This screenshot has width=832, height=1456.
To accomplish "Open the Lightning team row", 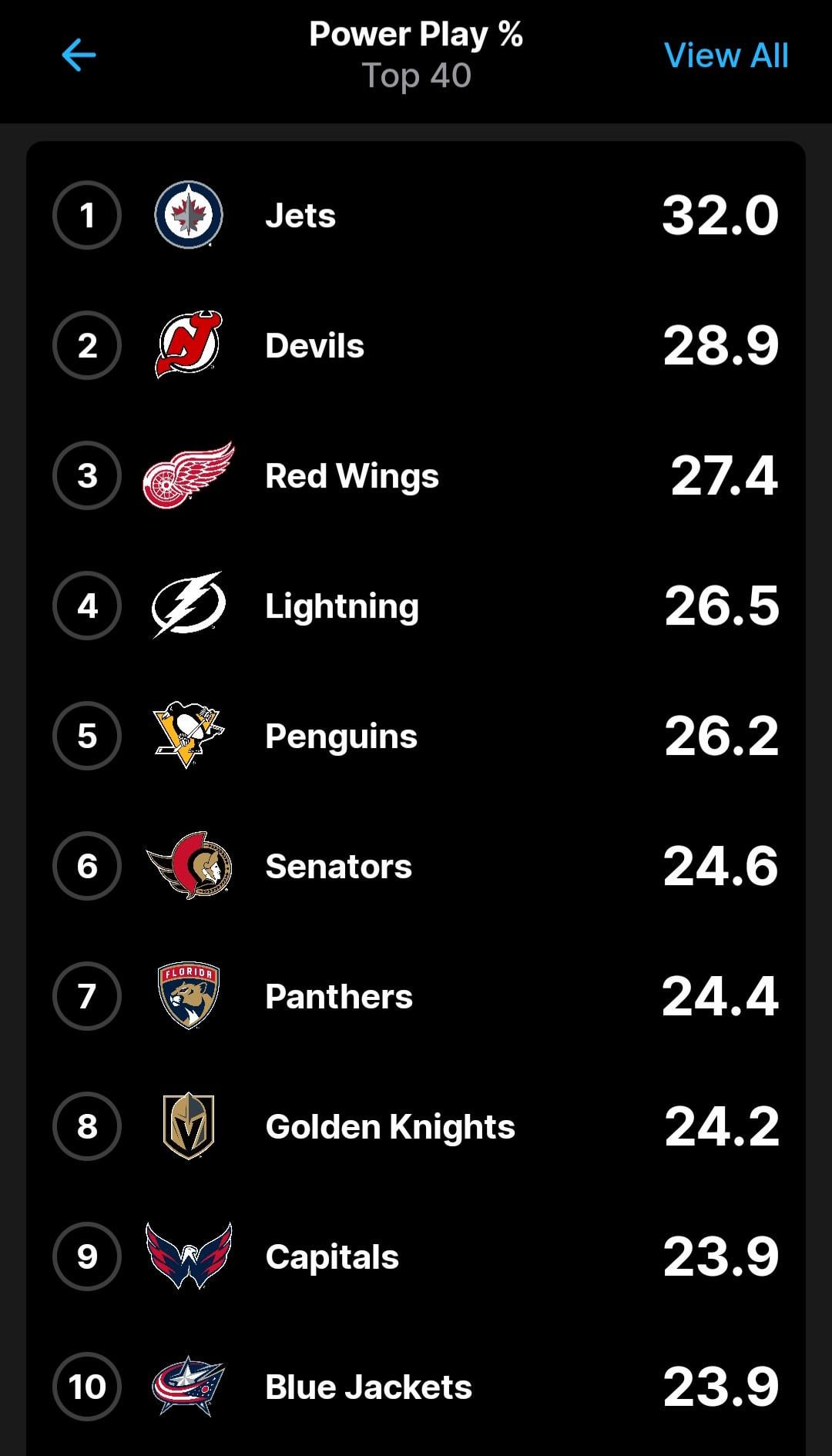I will point(416,606).
